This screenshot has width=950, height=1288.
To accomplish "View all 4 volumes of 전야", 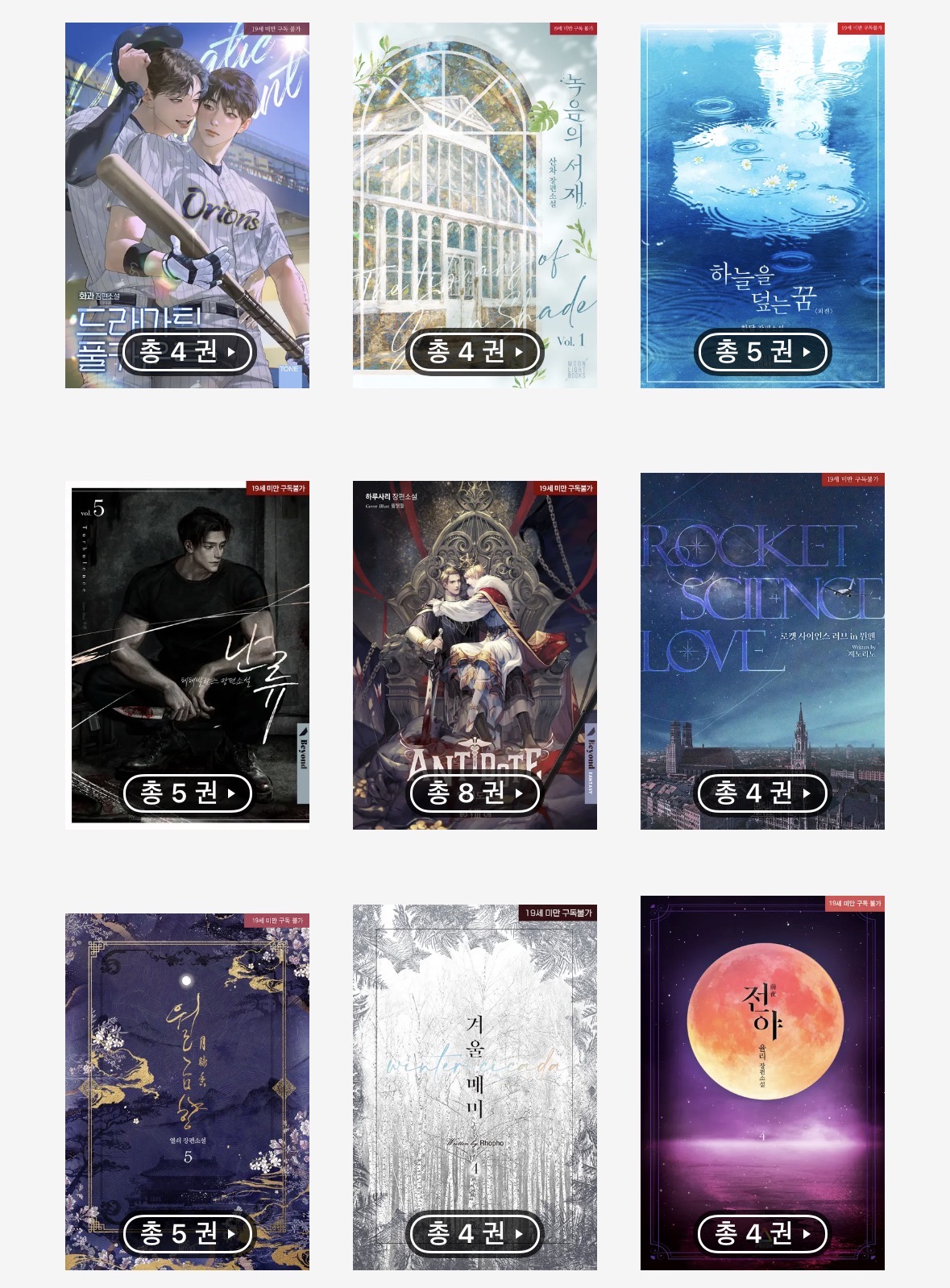I will tap(762, 1233).
